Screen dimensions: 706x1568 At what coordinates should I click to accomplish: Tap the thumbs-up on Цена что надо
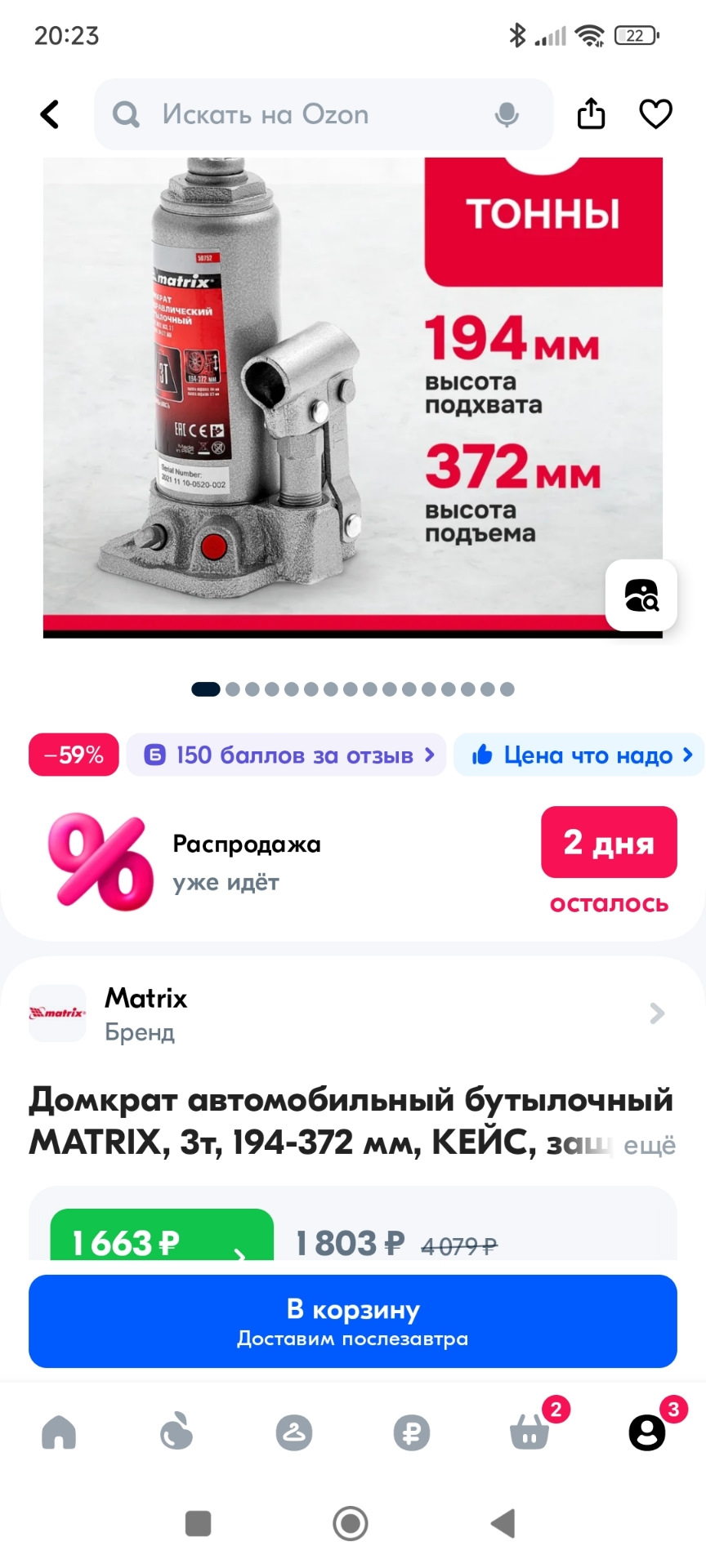tap(484, 755)
